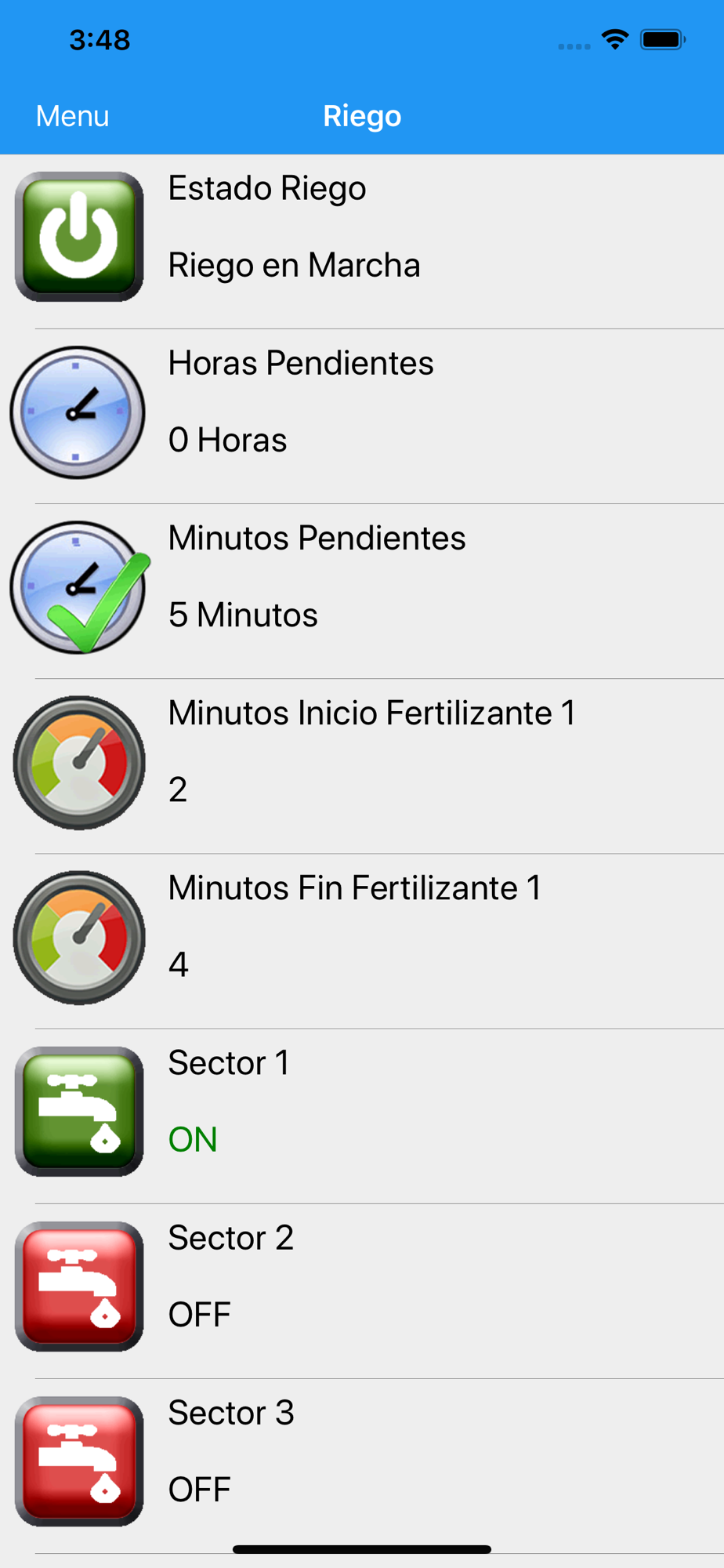The height and width of the screenshot is (1568, 724).
Task: Select the Sector 1 row
Action: pyautogui.click(x=362, y=1116)
